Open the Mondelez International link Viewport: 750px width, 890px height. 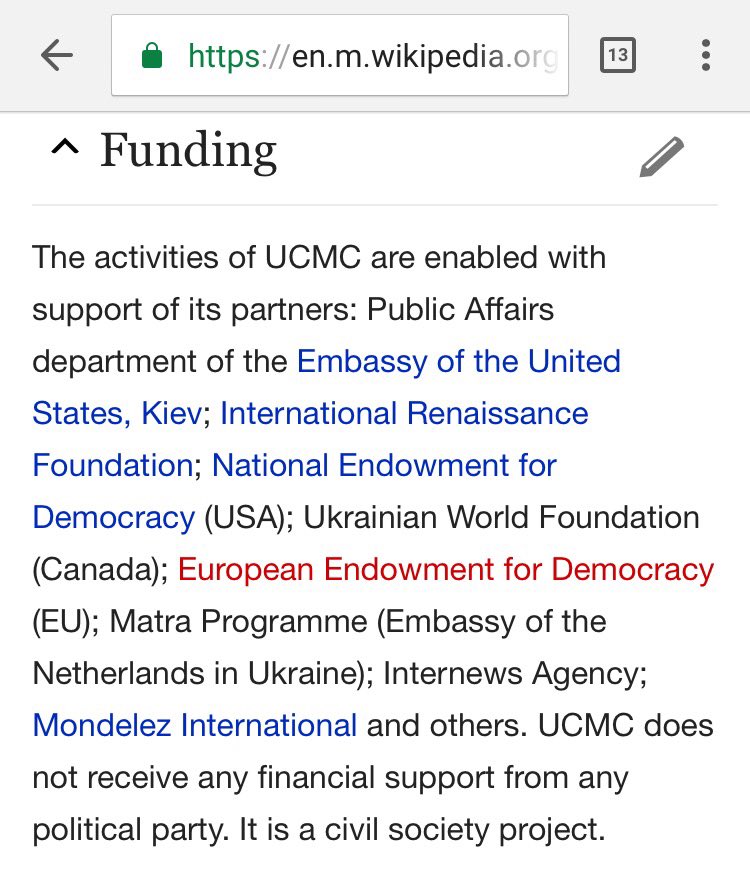click(x=194, y=724)
